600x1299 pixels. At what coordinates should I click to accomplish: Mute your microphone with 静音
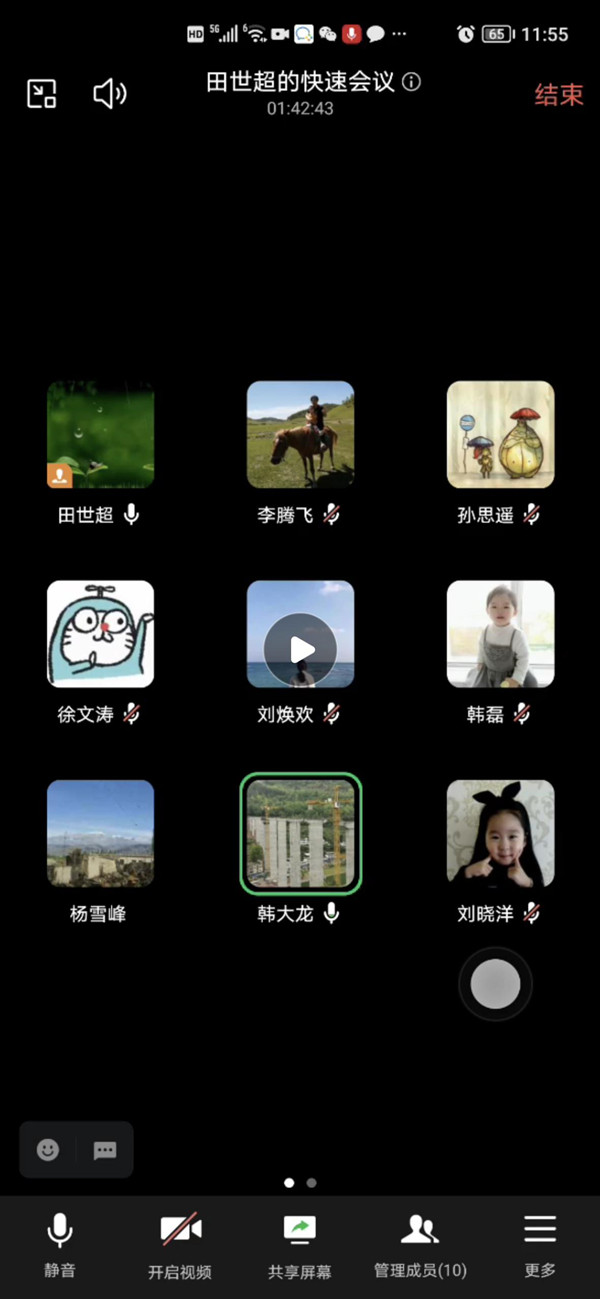tap(60, 1242)
